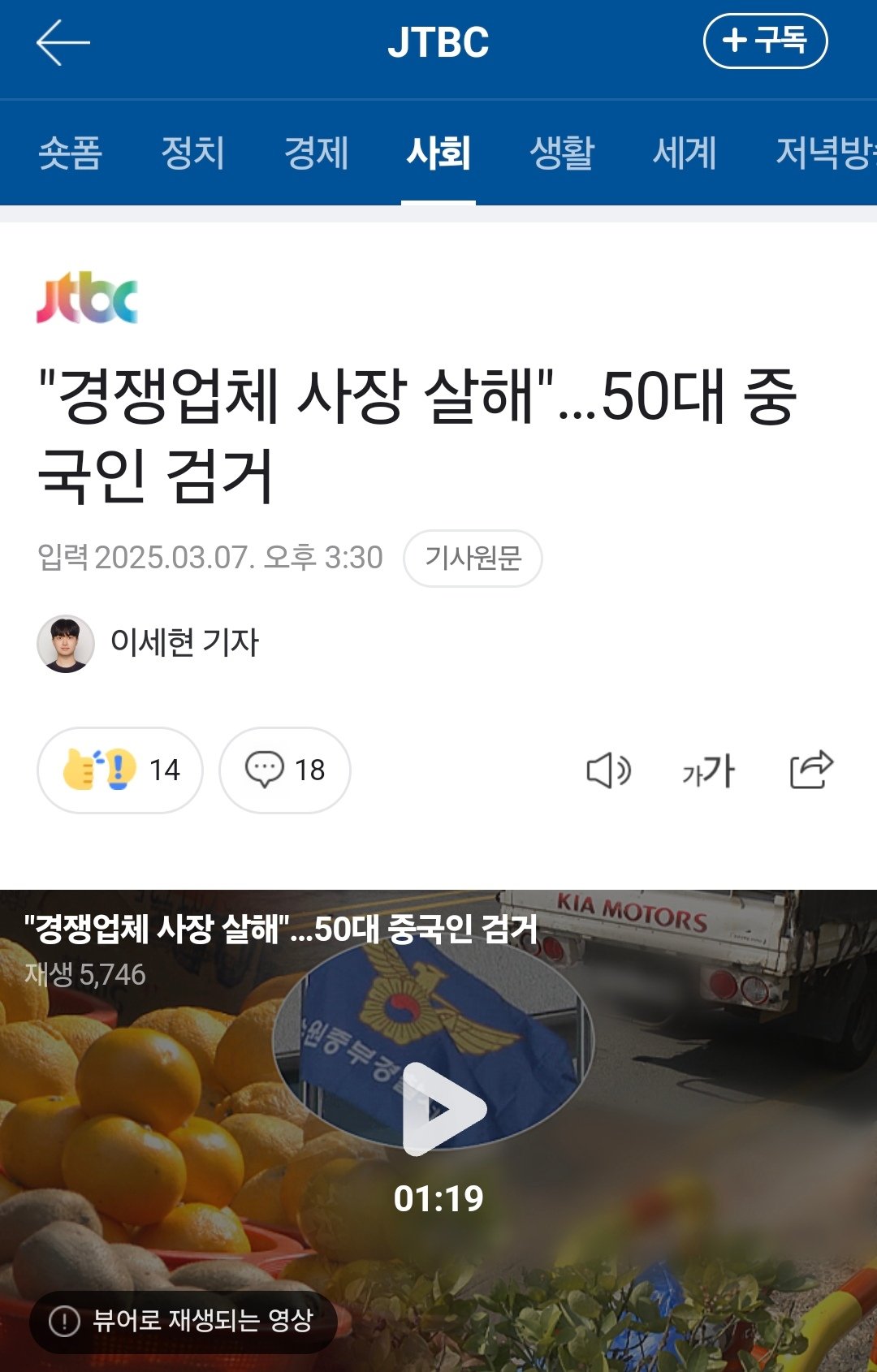Switch to the 경제 tab
Screen dimensions: 877x1372
[316, 153]
